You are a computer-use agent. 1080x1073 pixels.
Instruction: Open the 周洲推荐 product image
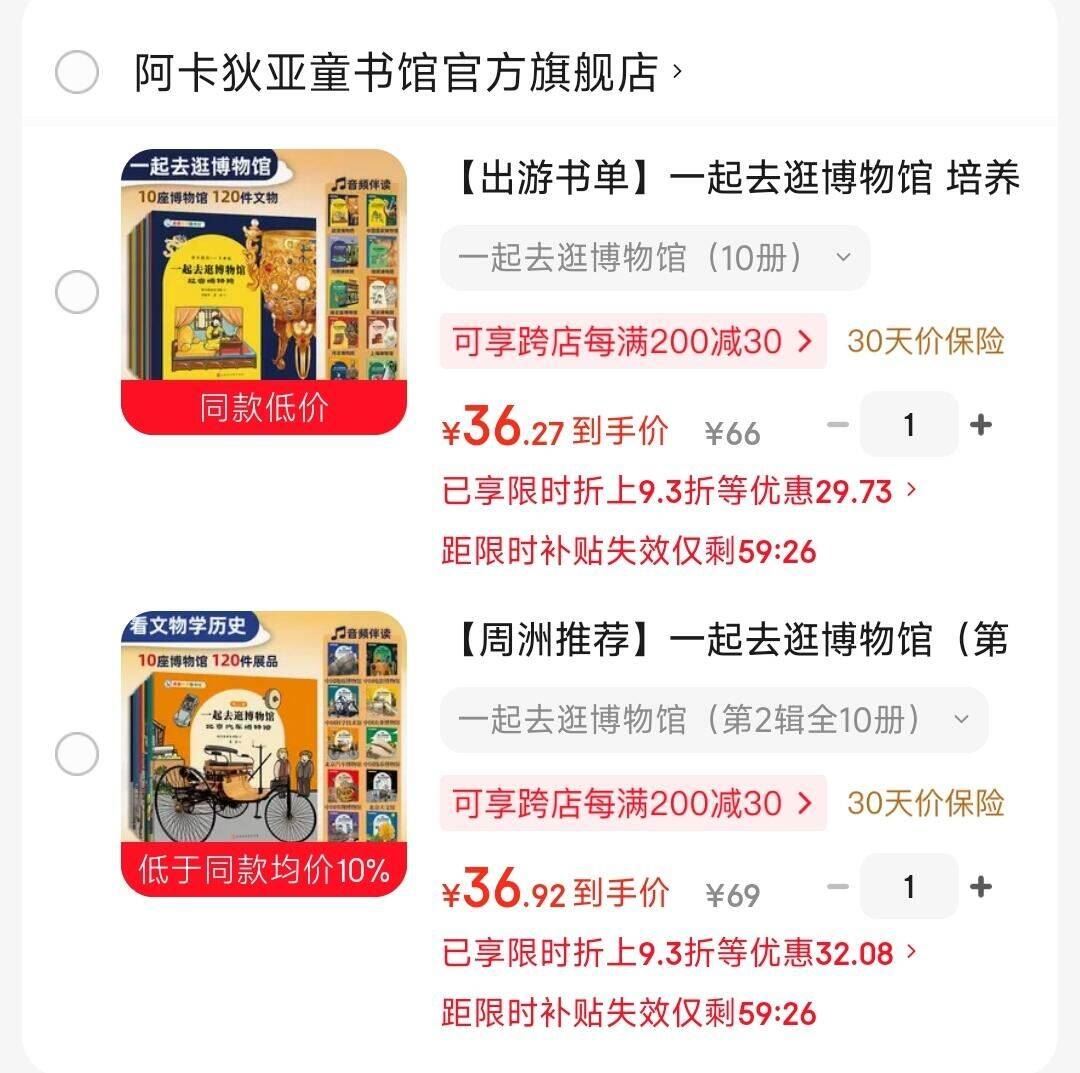click(264, 753)
